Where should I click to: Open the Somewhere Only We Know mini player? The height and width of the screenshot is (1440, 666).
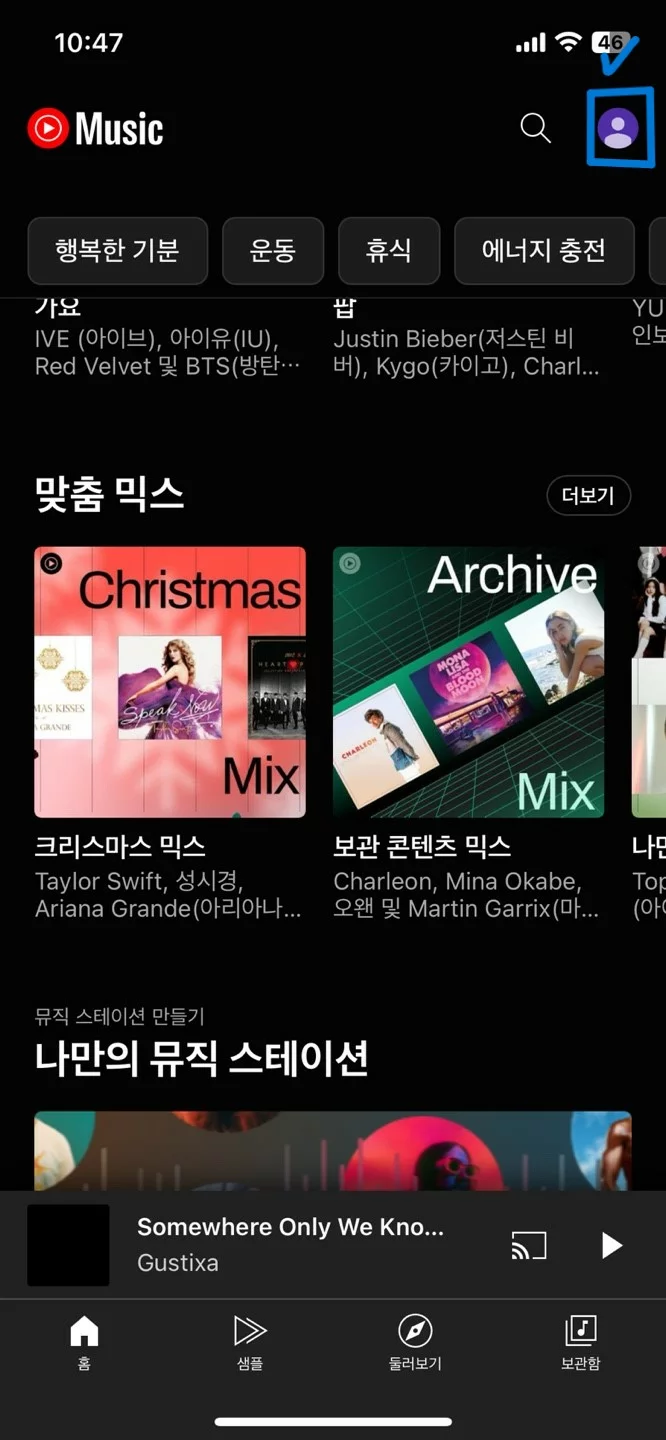(x=290, y=1244)
